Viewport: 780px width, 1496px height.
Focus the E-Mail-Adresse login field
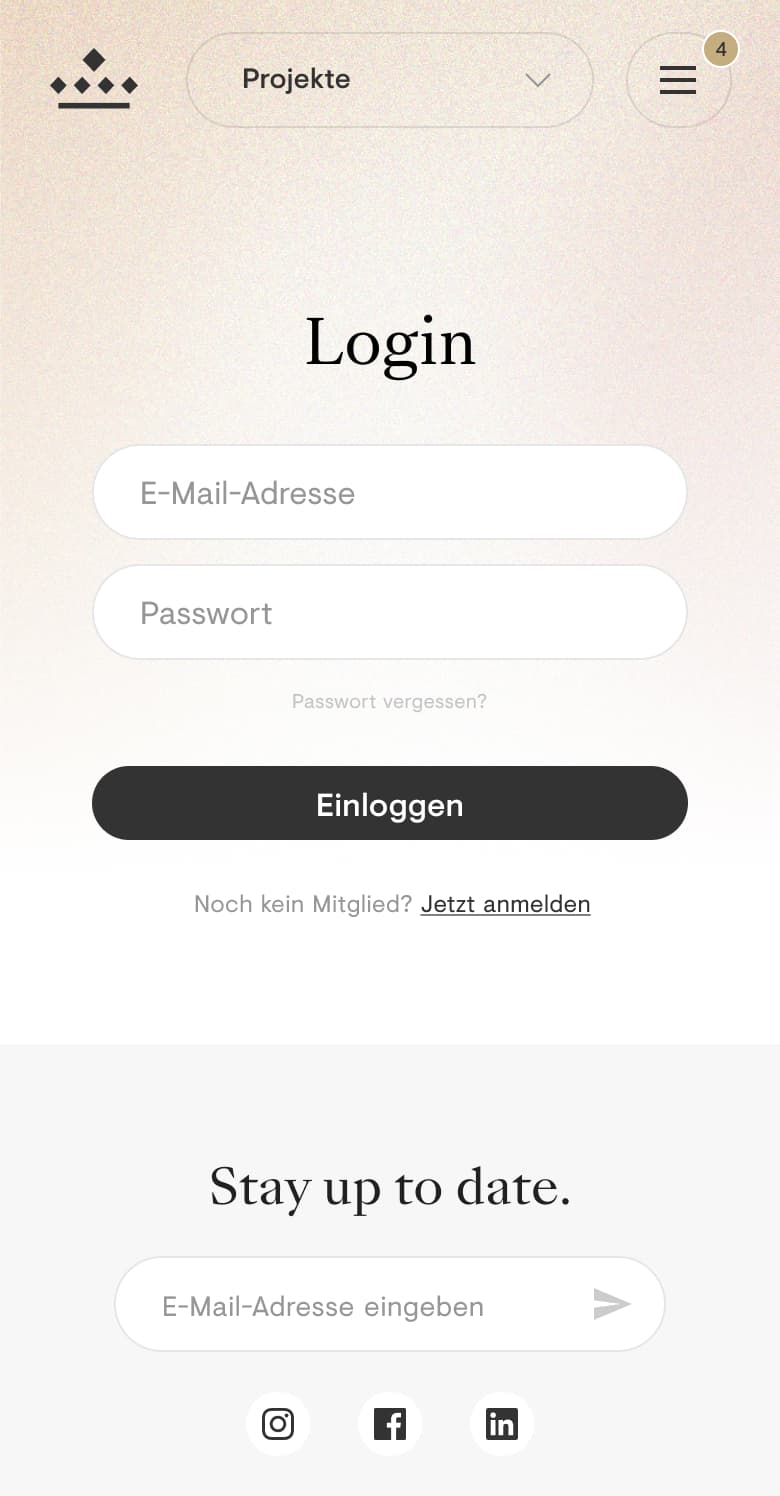coord(390,493)
